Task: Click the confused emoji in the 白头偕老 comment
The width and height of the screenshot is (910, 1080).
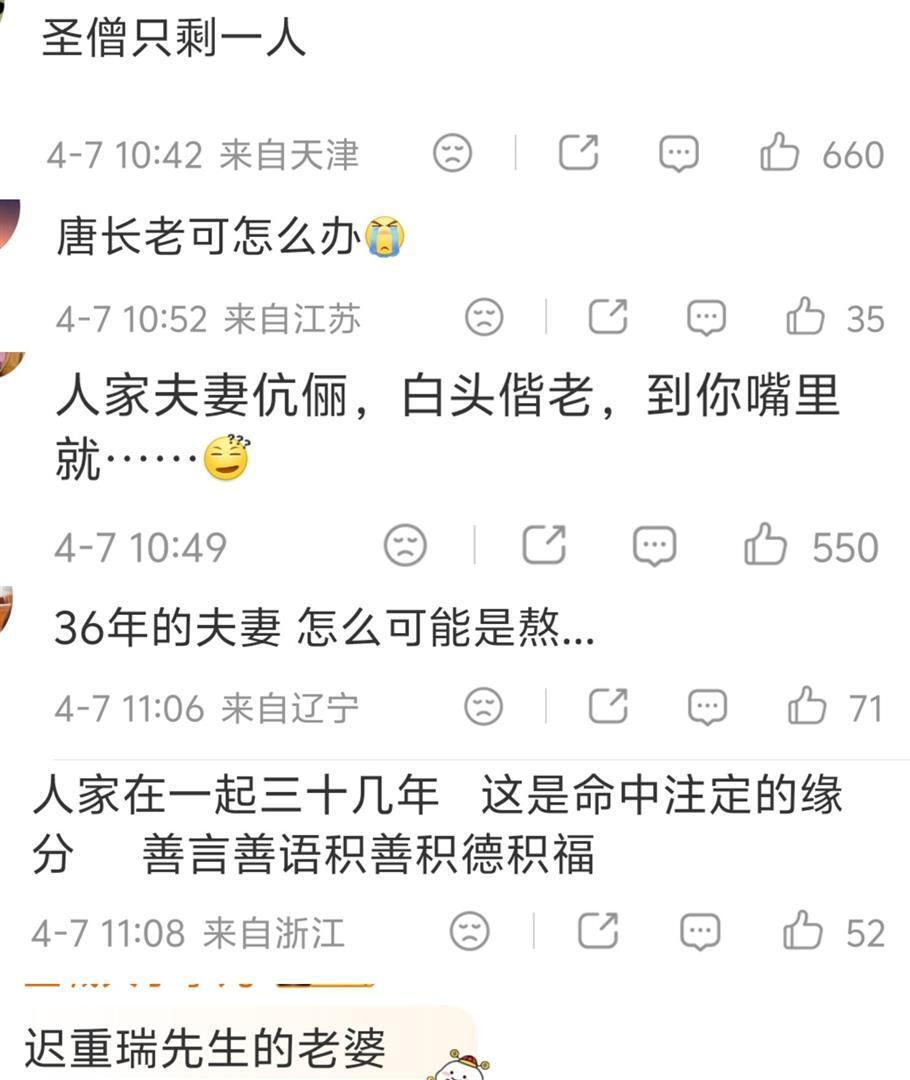Action: (x=223, y=462)
